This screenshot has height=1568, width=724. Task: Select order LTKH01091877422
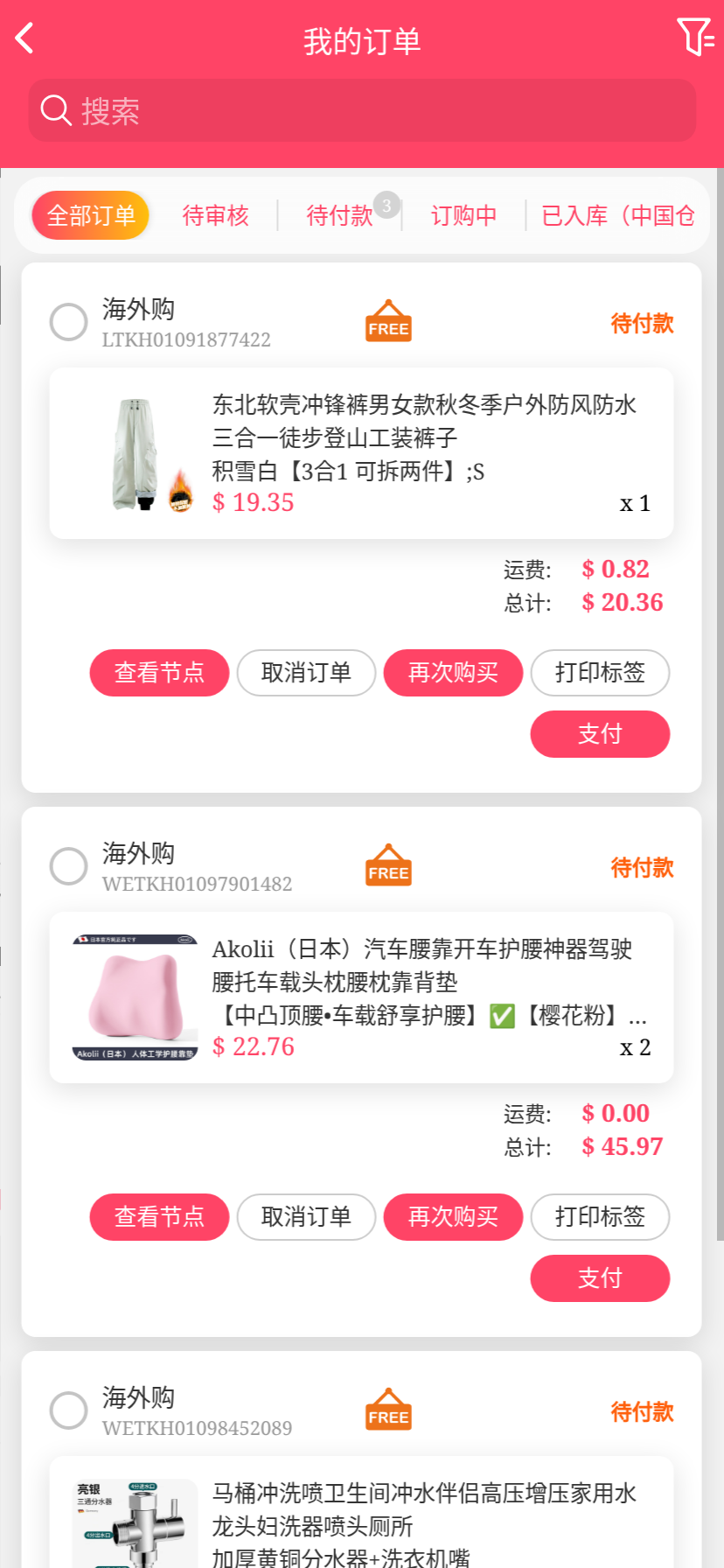[x=68, y=322]
